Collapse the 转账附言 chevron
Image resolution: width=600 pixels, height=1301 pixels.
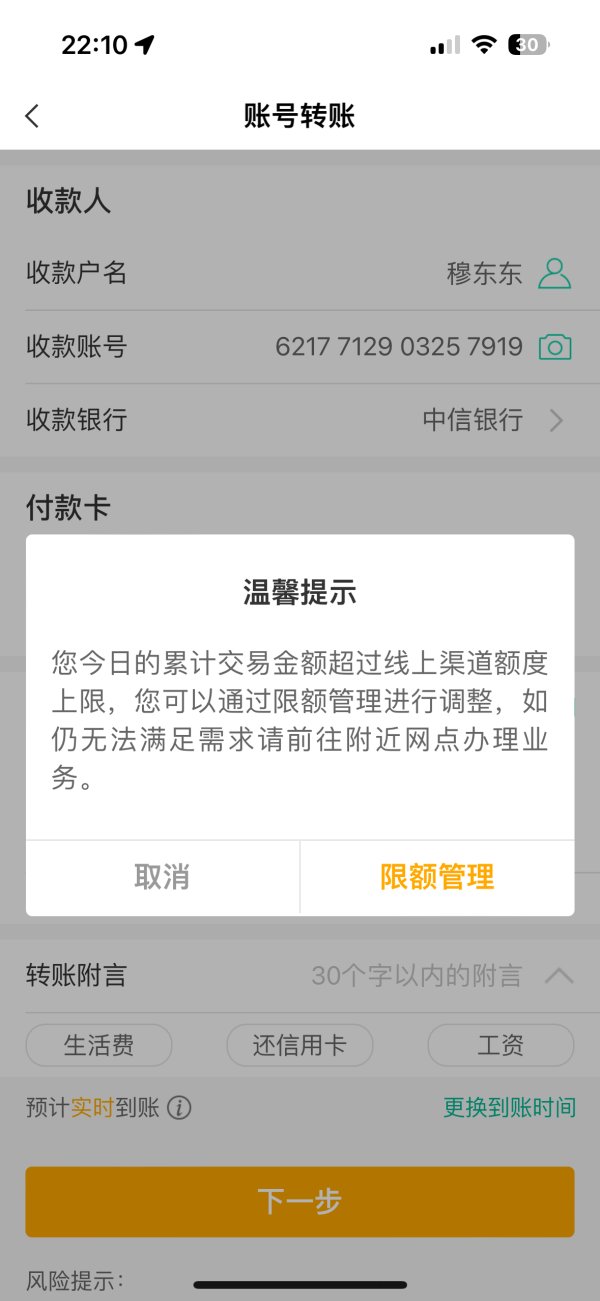tap(558, 975)
